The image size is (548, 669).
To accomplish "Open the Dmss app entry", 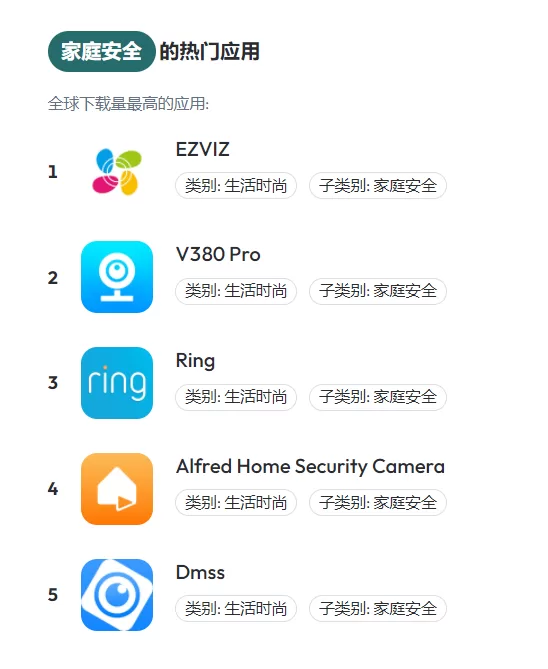I will pos(200,573).
